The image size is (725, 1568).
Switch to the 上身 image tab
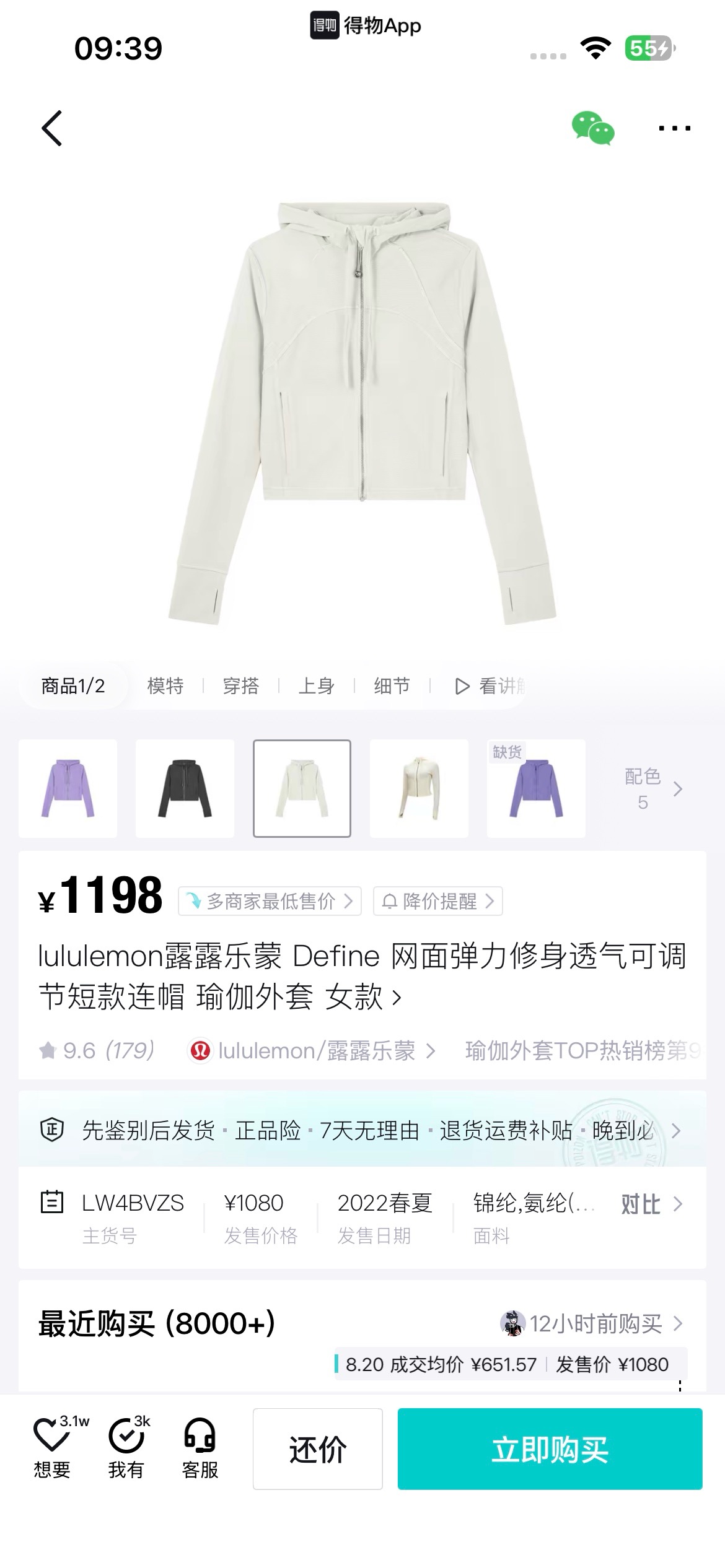click(317, 686)
